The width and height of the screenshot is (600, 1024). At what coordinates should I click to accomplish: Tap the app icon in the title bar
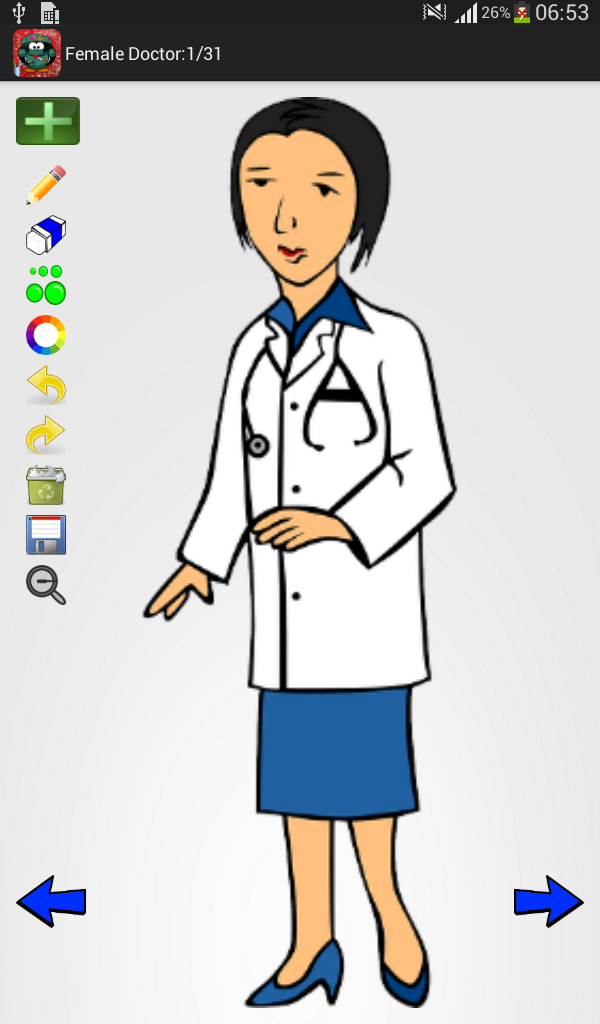click(37, 54)
